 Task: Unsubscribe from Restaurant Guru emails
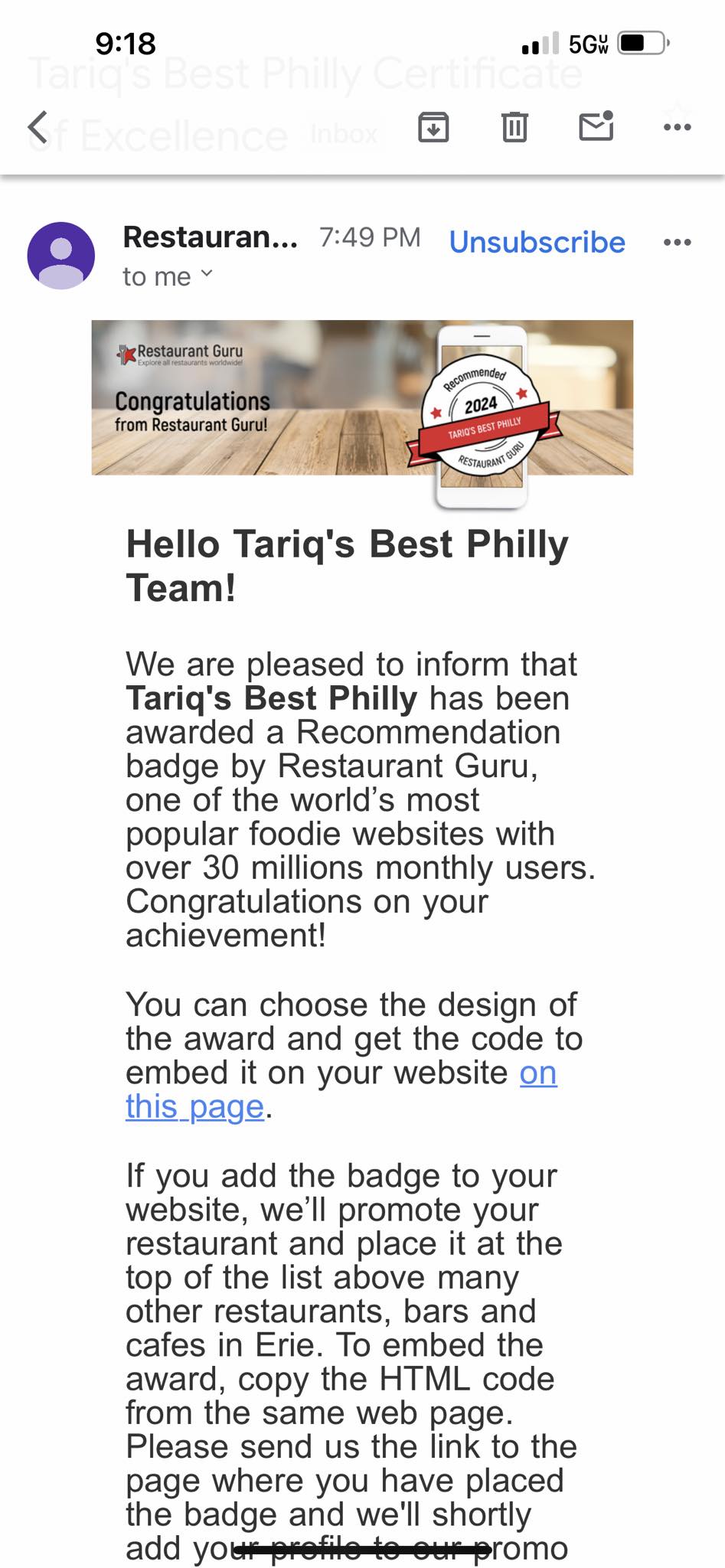(537, 242)
